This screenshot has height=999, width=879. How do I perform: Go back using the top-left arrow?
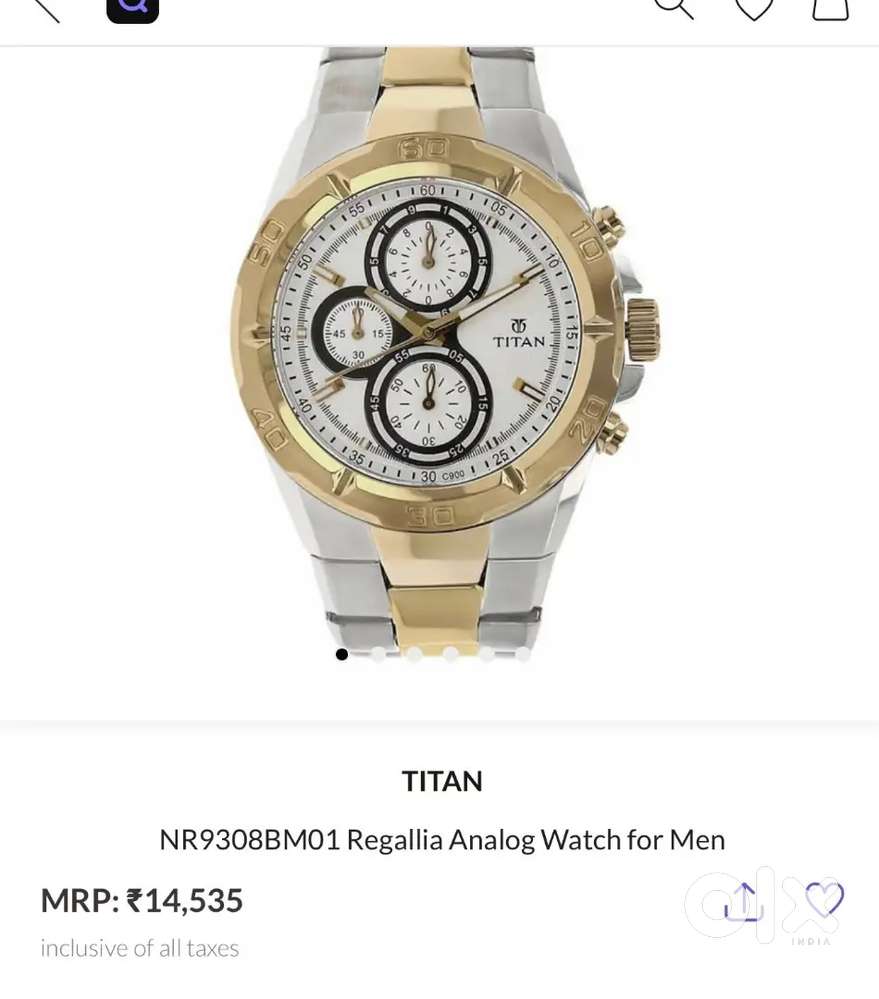45,8
